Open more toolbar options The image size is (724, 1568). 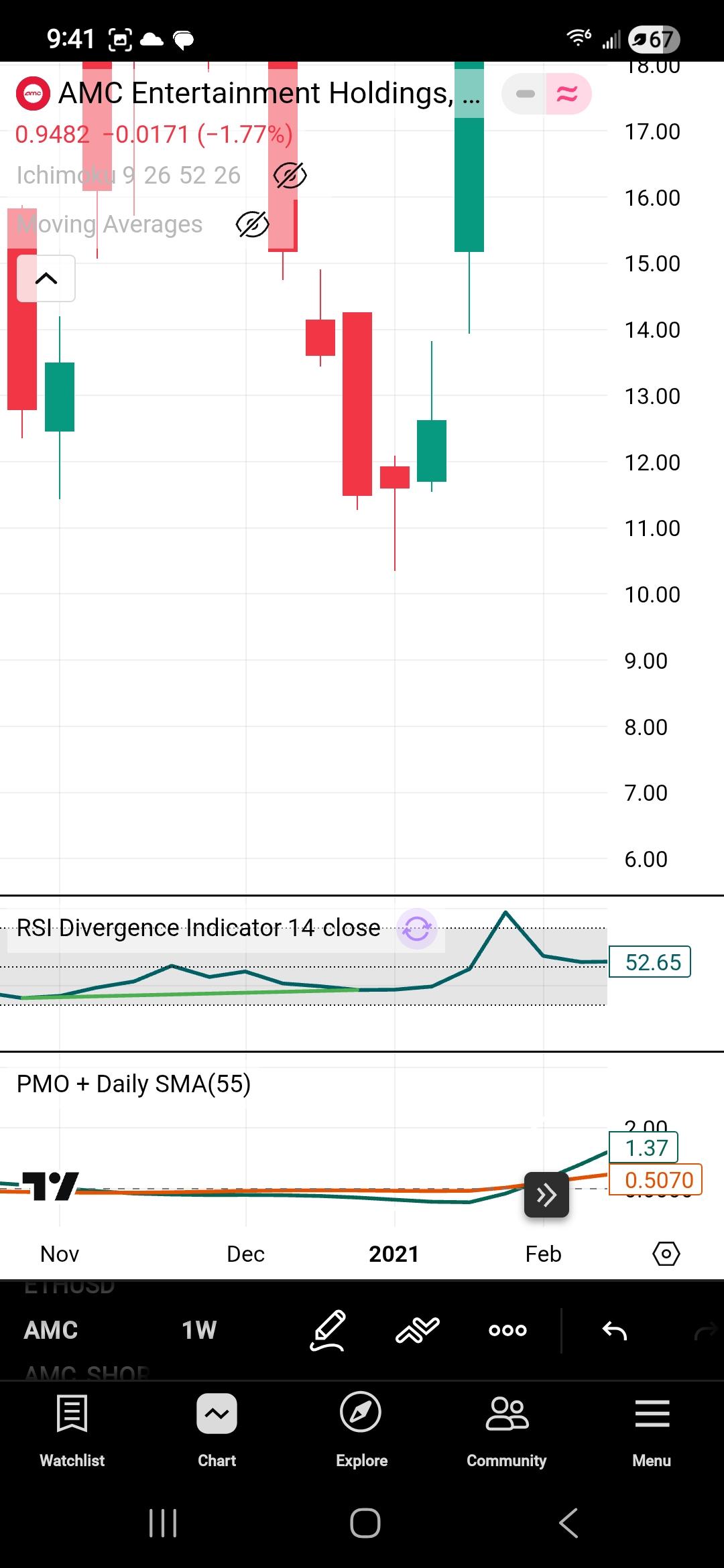[507, 1330]
